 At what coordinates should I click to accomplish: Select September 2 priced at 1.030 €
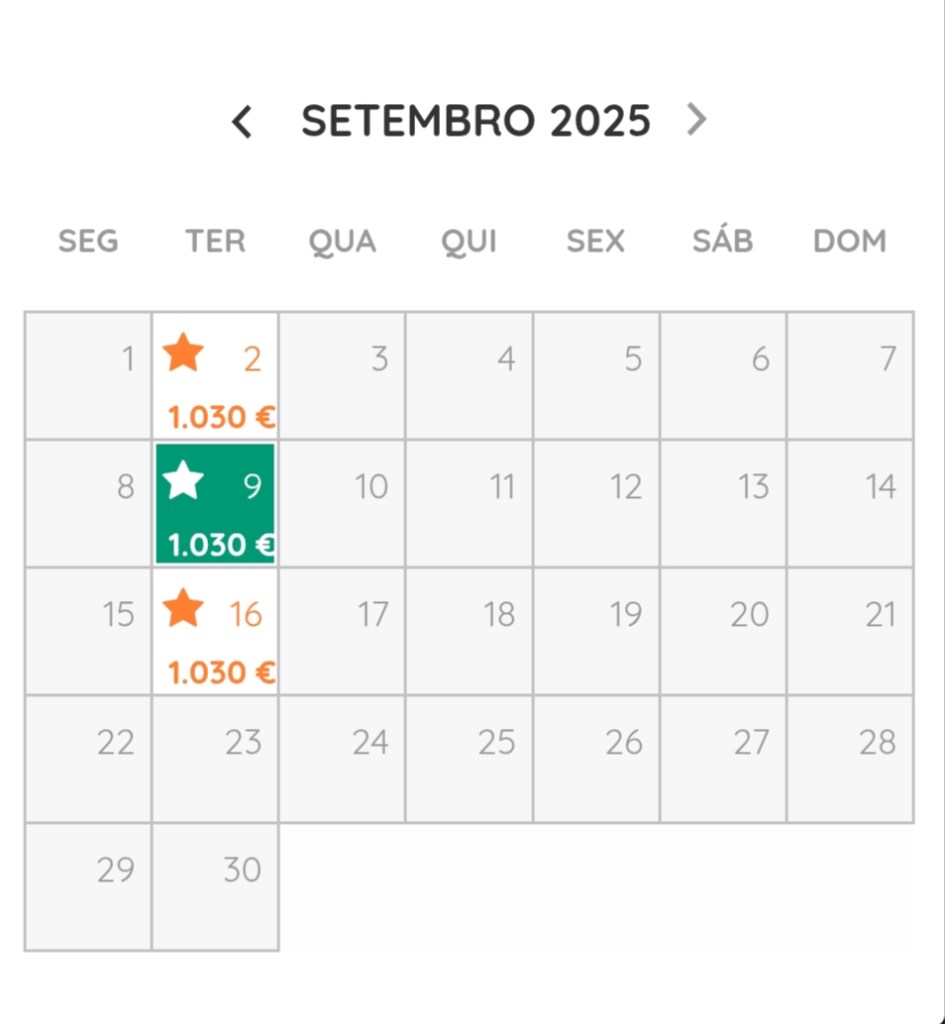tap(216, 377)
